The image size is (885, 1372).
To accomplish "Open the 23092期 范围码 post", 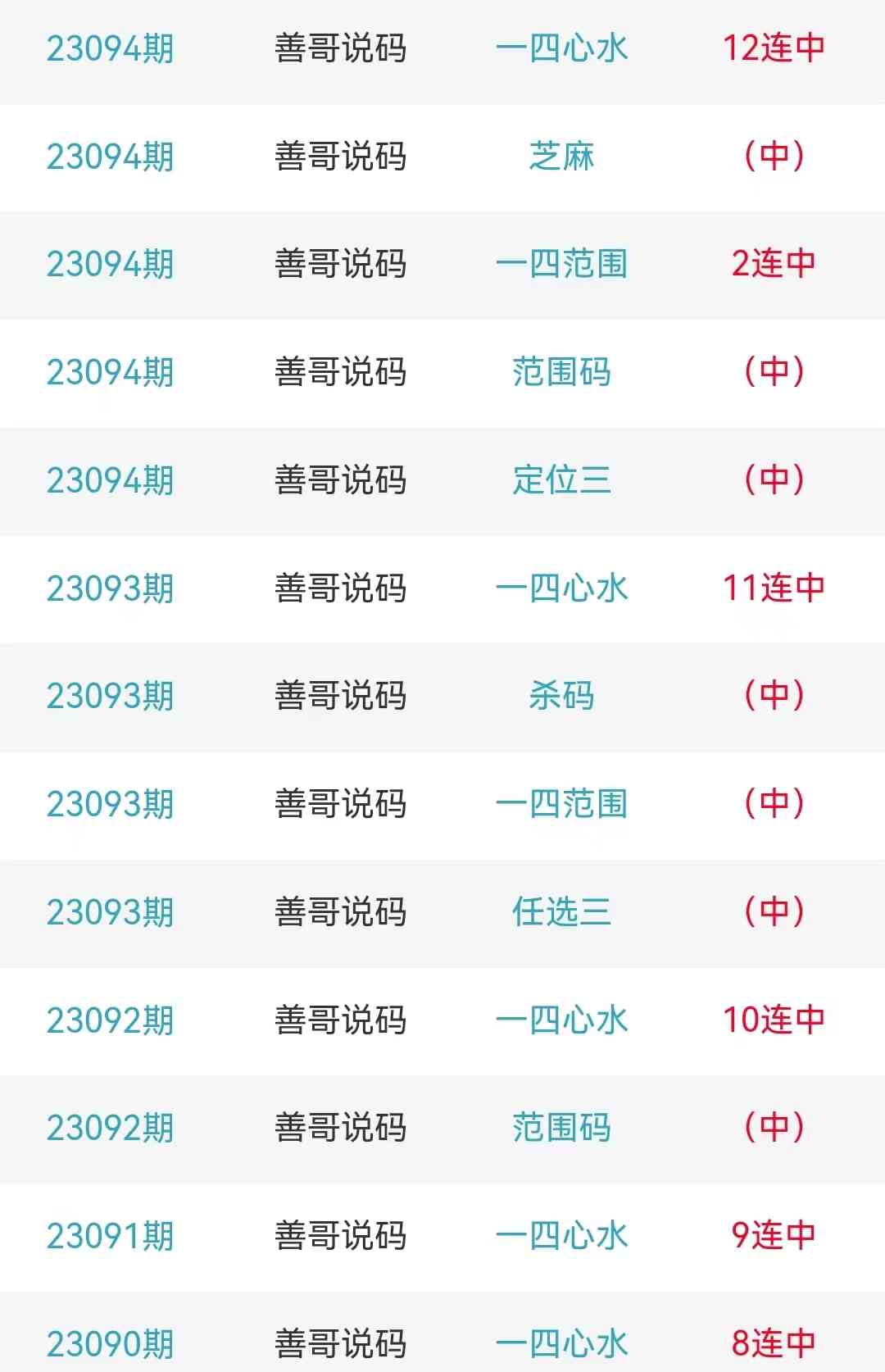I will [x=561, y=1128].
